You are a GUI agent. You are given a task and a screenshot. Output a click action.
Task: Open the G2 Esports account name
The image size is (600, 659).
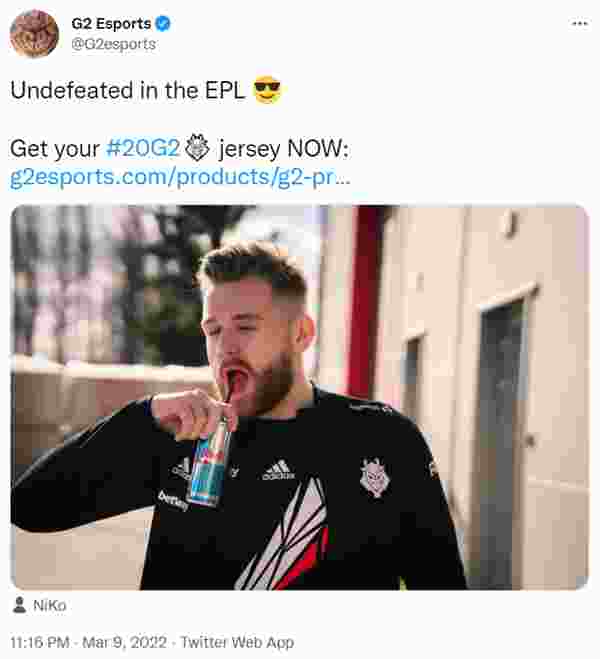pyautogui.click(x=111, y=23)
